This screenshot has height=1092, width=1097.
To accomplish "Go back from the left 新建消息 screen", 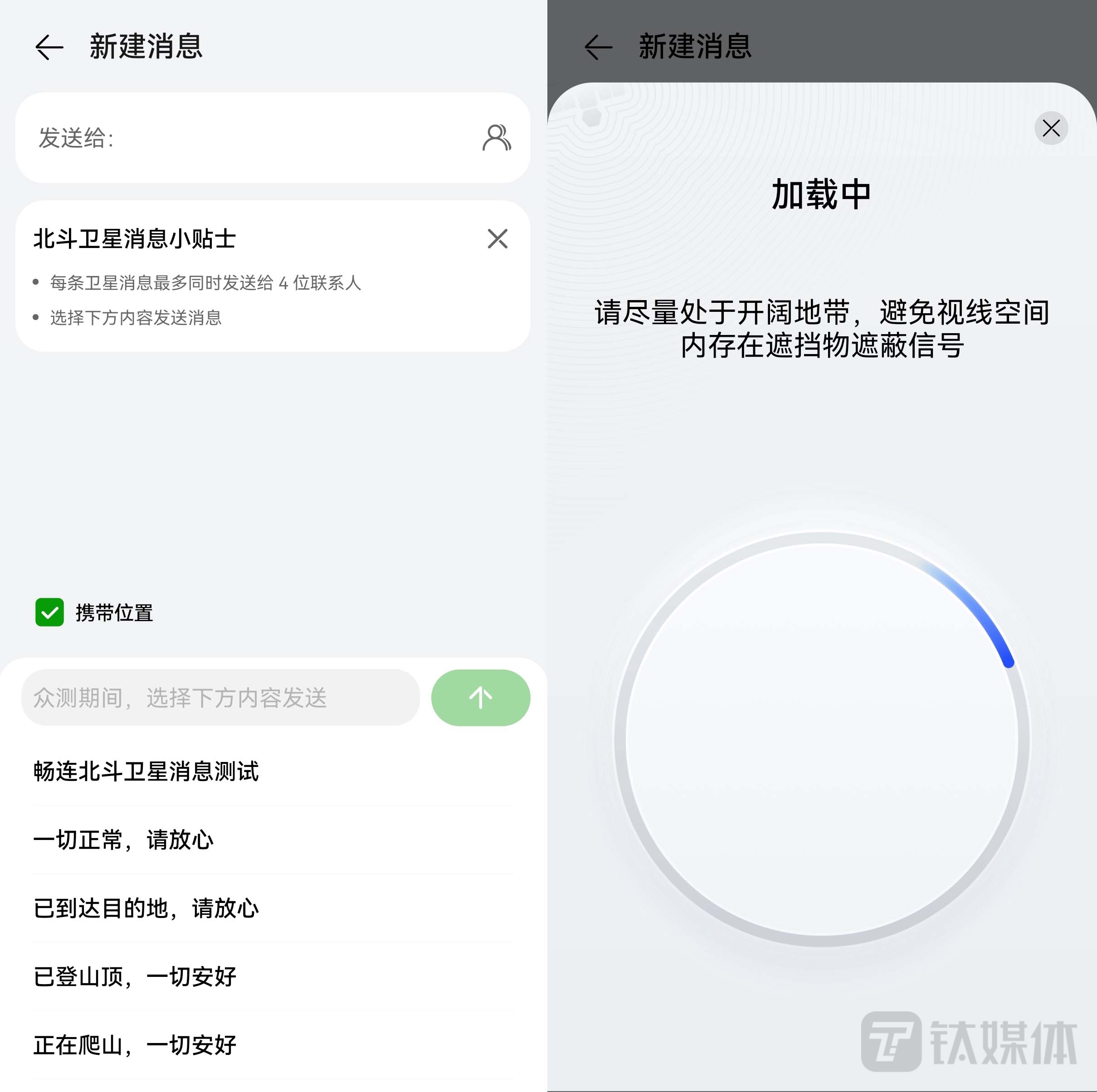I will pyautogui.click(x=49, y=47).
